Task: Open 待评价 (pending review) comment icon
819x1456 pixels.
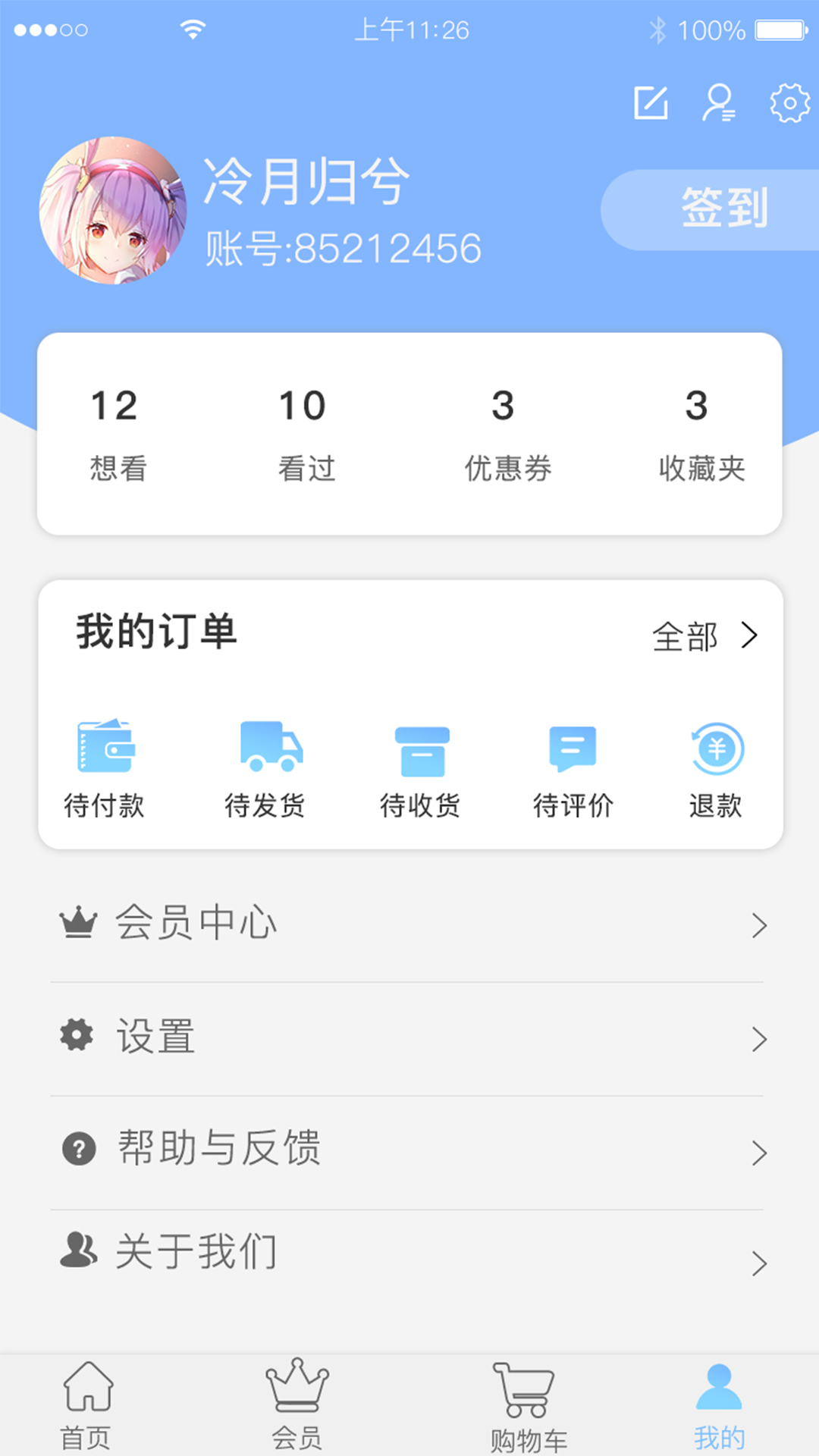Action: 573,751
